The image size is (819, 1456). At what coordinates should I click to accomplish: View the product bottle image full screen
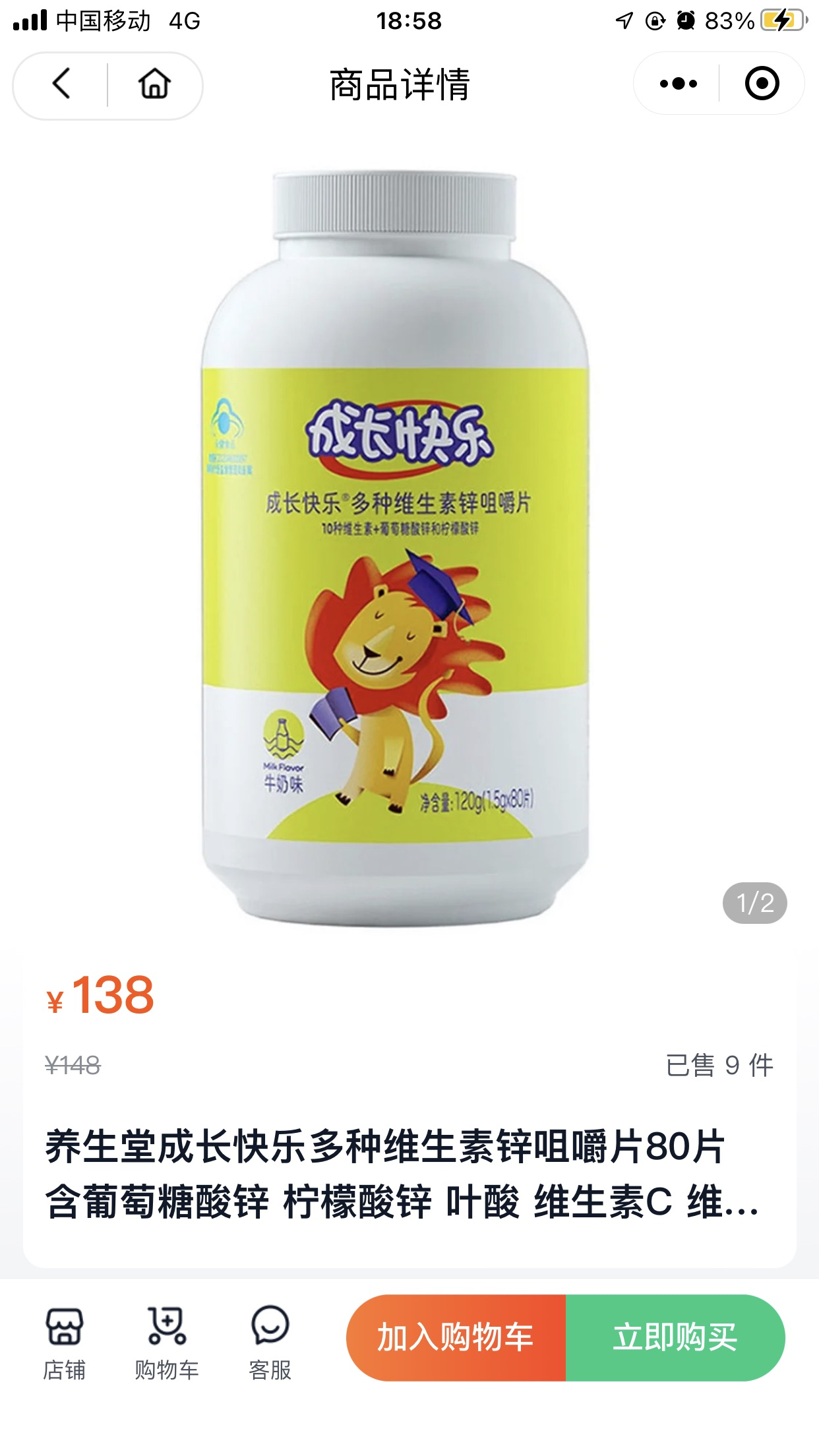click(396, 547)
